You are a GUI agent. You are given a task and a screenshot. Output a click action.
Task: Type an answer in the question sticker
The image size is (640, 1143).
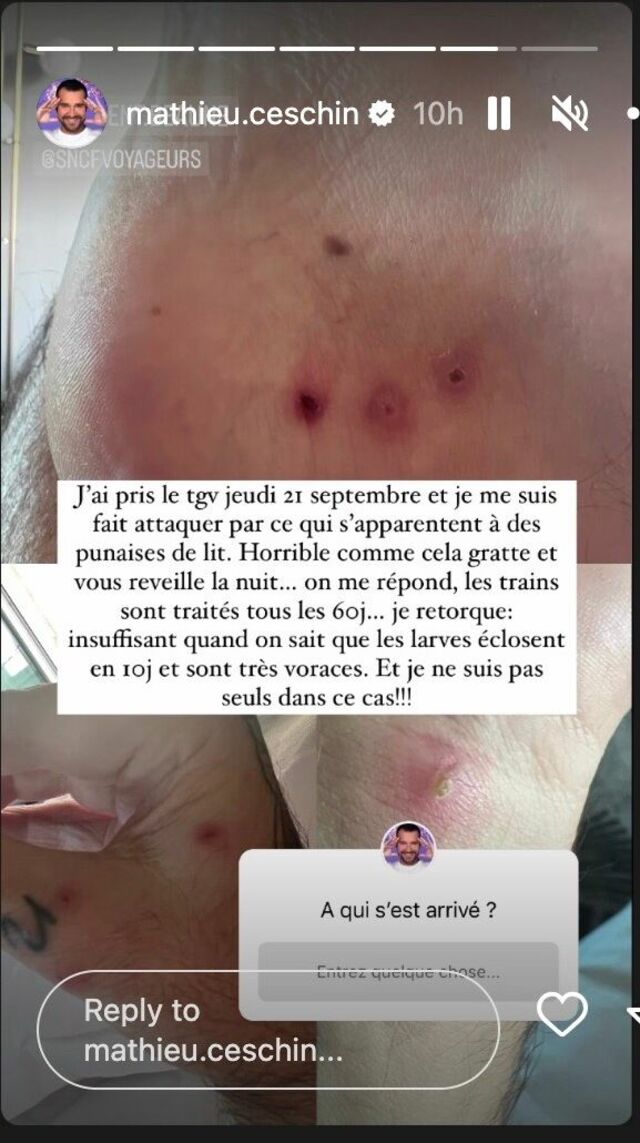click(x=408, y=970)
